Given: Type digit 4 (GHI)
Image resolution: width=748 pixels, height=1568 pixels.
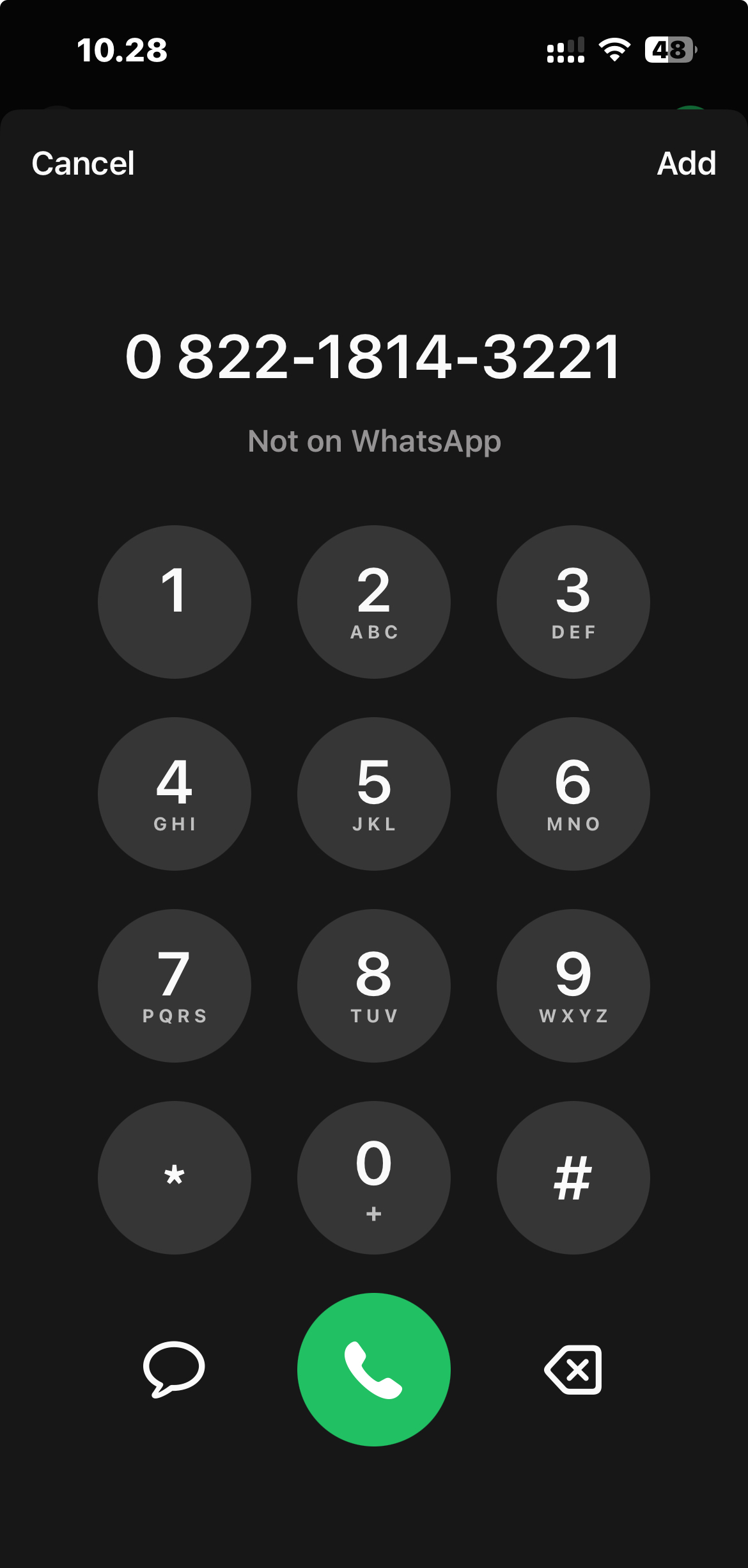Looking at the screenshot, I should pyautogui.click(x=175, y=794).
